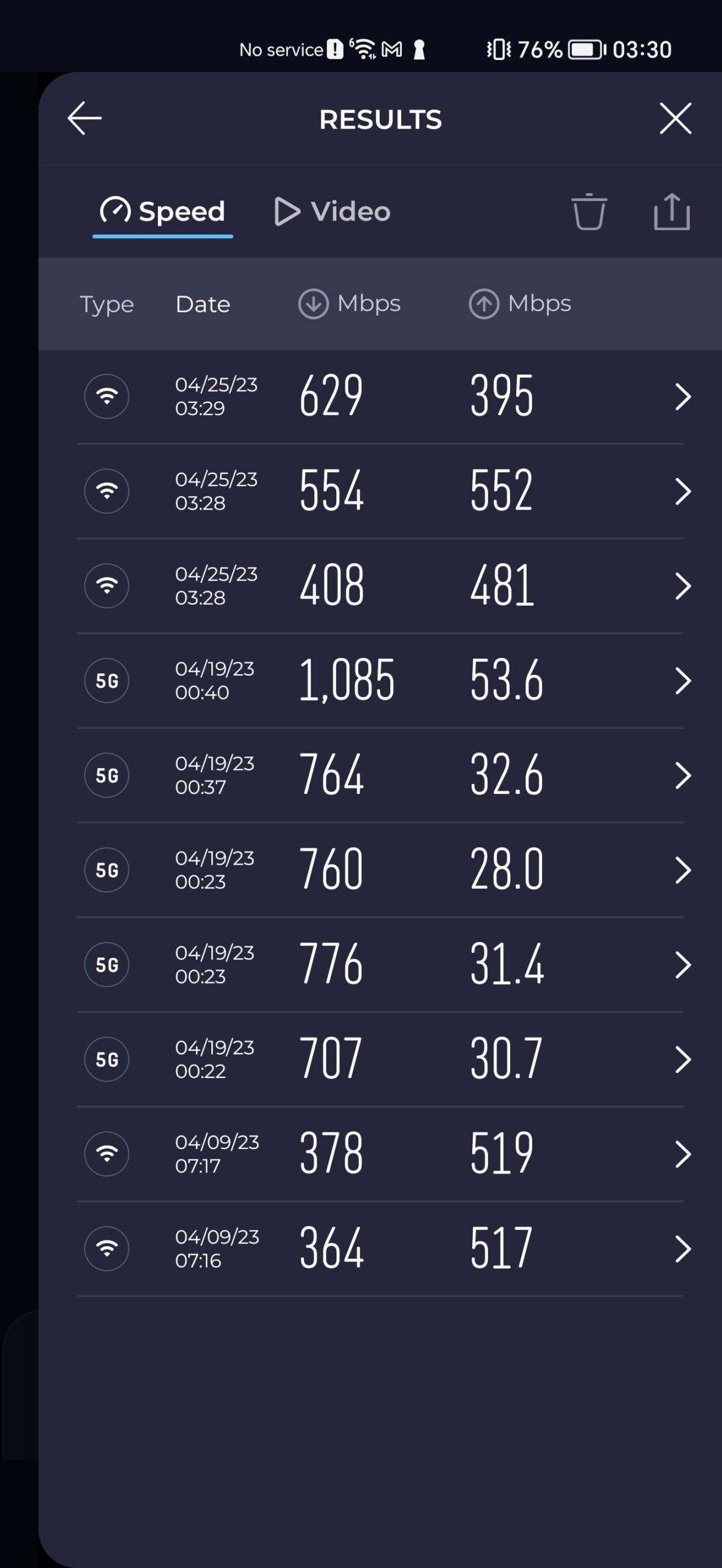Share results via the export icon

pyautogui.click(x=672, y=212)
